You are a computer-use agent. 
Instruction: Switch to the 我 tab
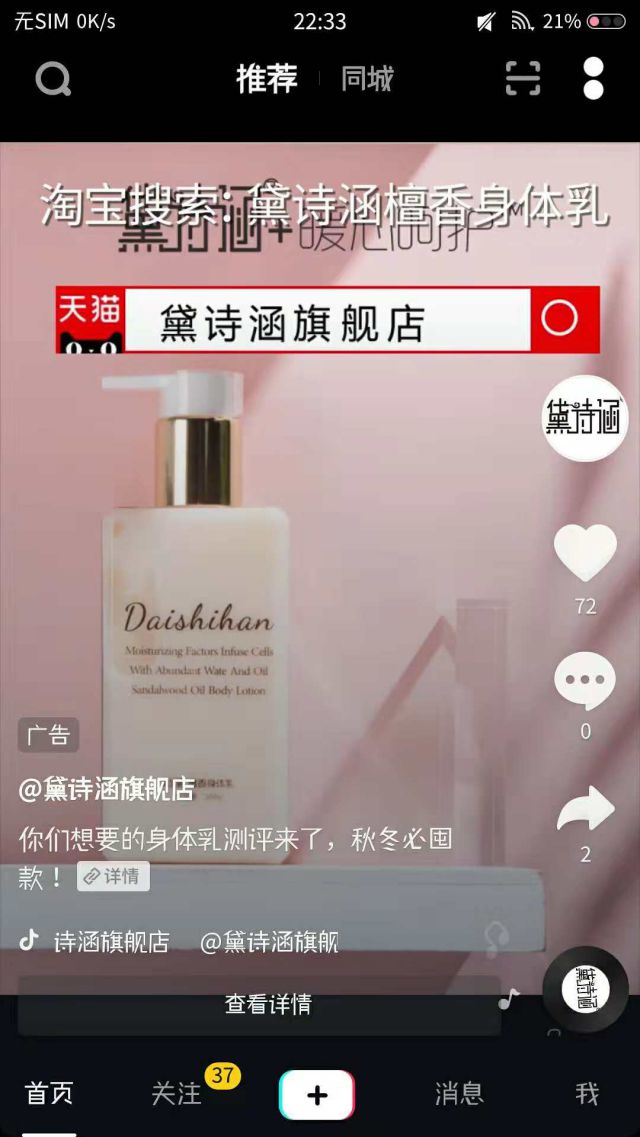[587, 1093]
